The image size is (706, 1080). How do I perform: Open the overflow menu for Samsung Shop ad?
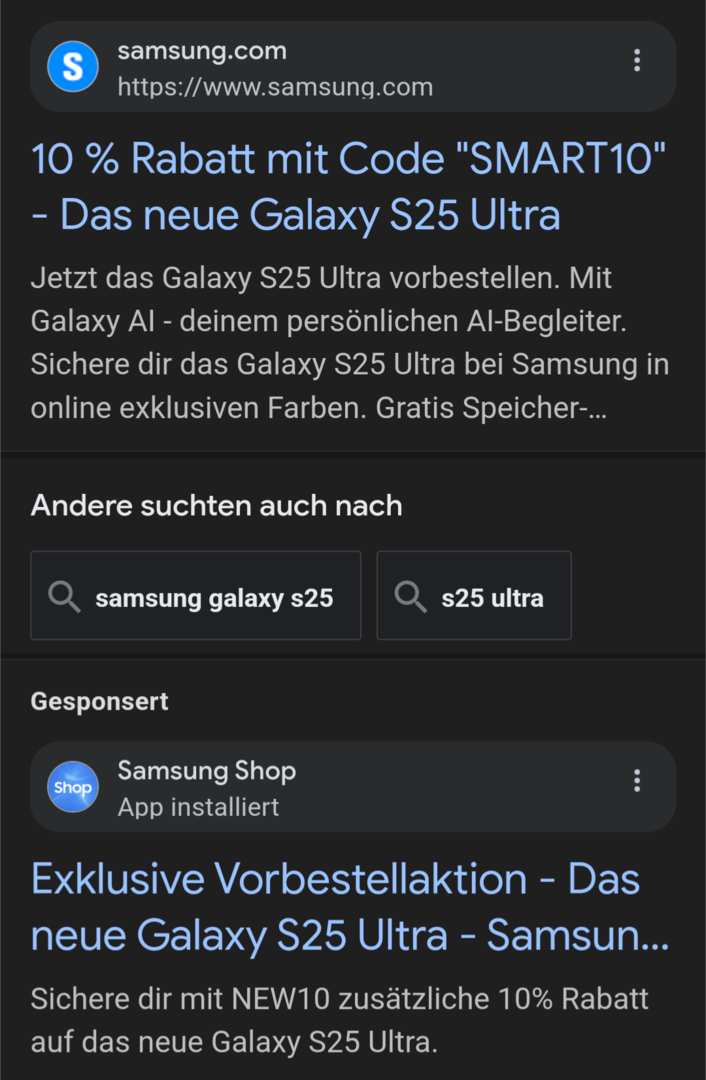[x=636, y=781]
